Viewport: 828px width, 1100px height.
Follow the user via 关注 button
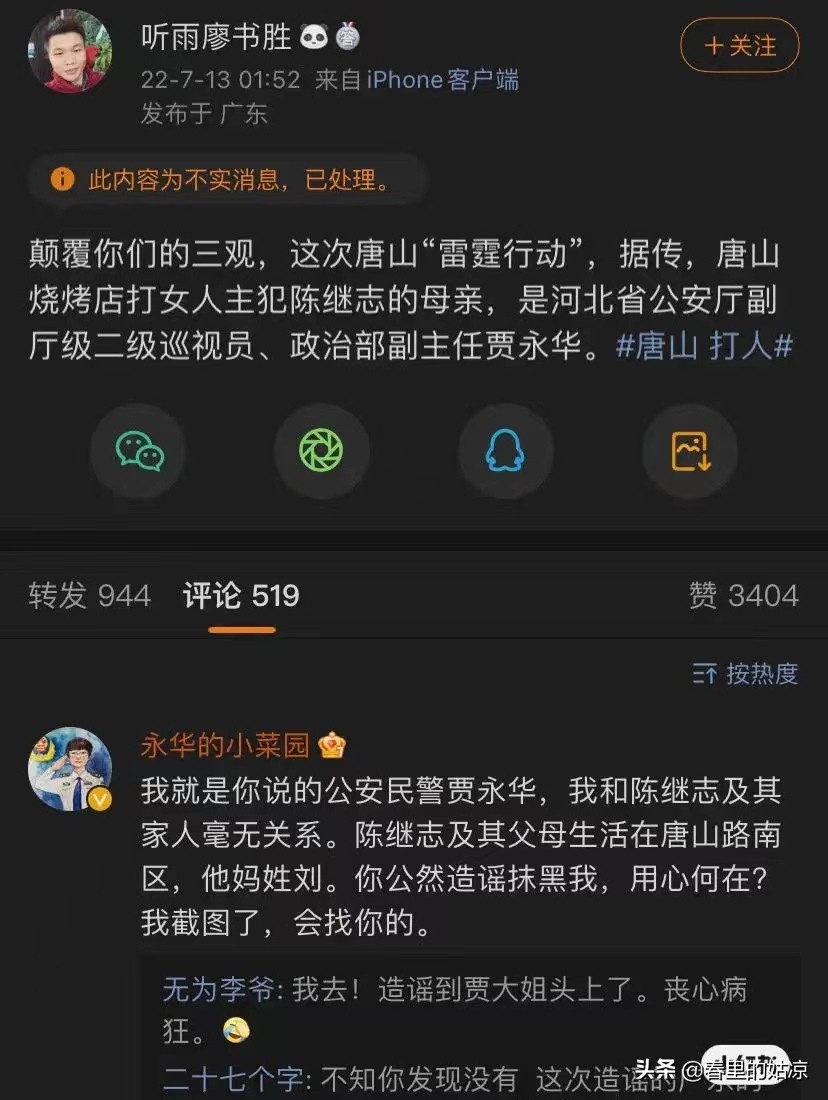[x=739, y=47]
